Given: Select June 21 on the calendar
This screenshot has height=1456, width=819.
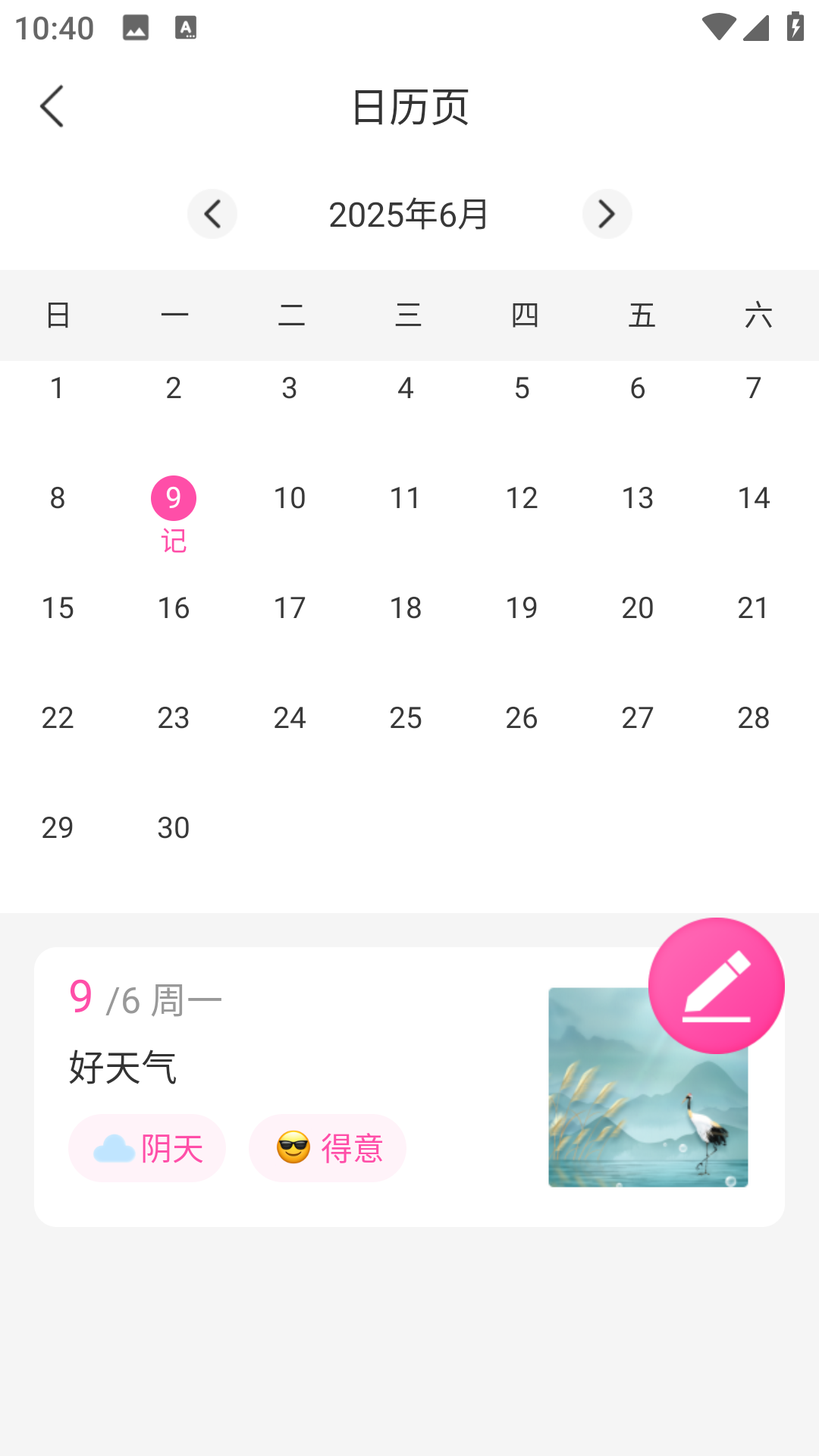Looking at the screenshot, I should (753, 608).
